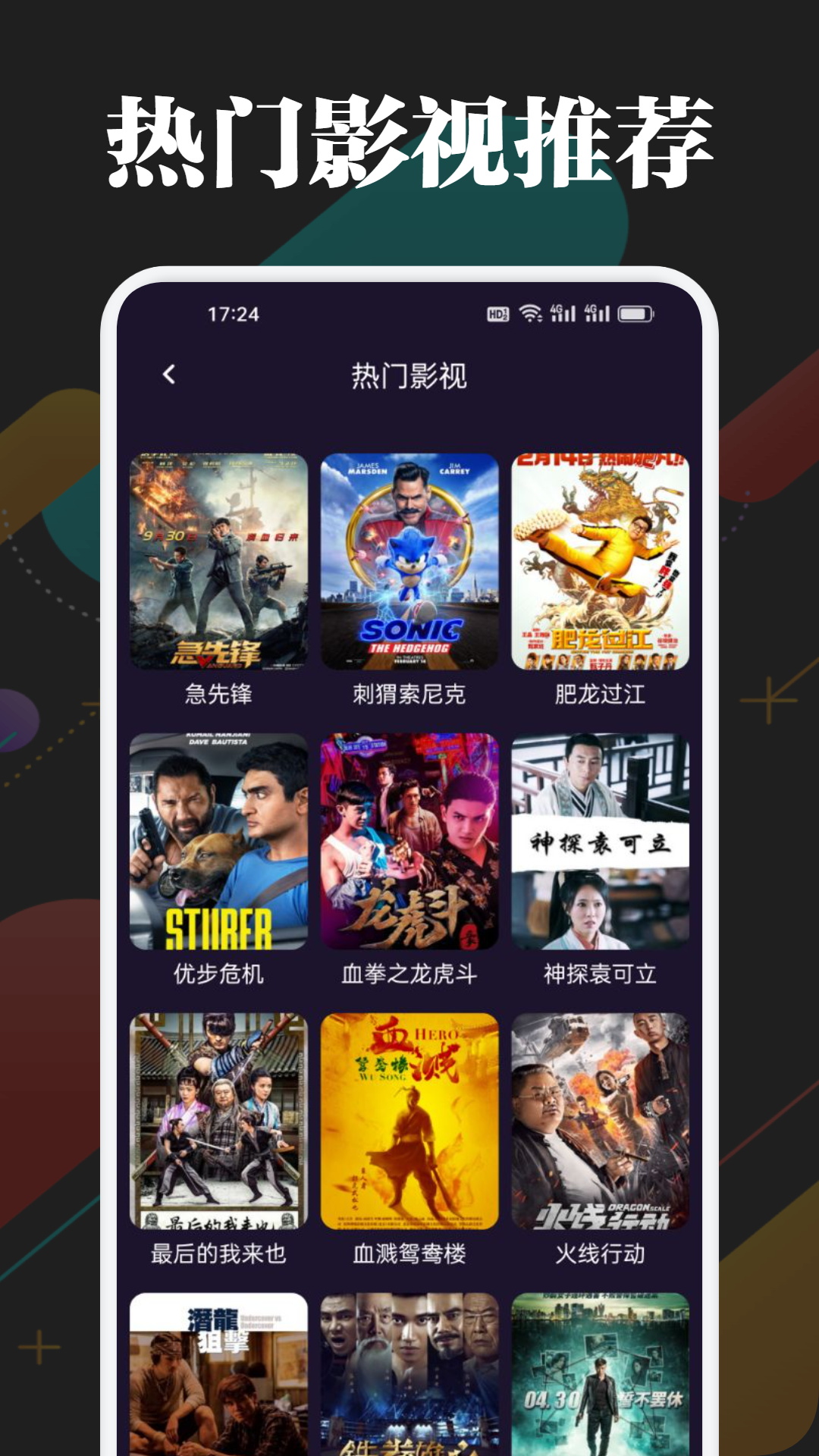Tap the HD indicator in the status bar
This screenshot has height=1456, width=819.
(498, 313)
